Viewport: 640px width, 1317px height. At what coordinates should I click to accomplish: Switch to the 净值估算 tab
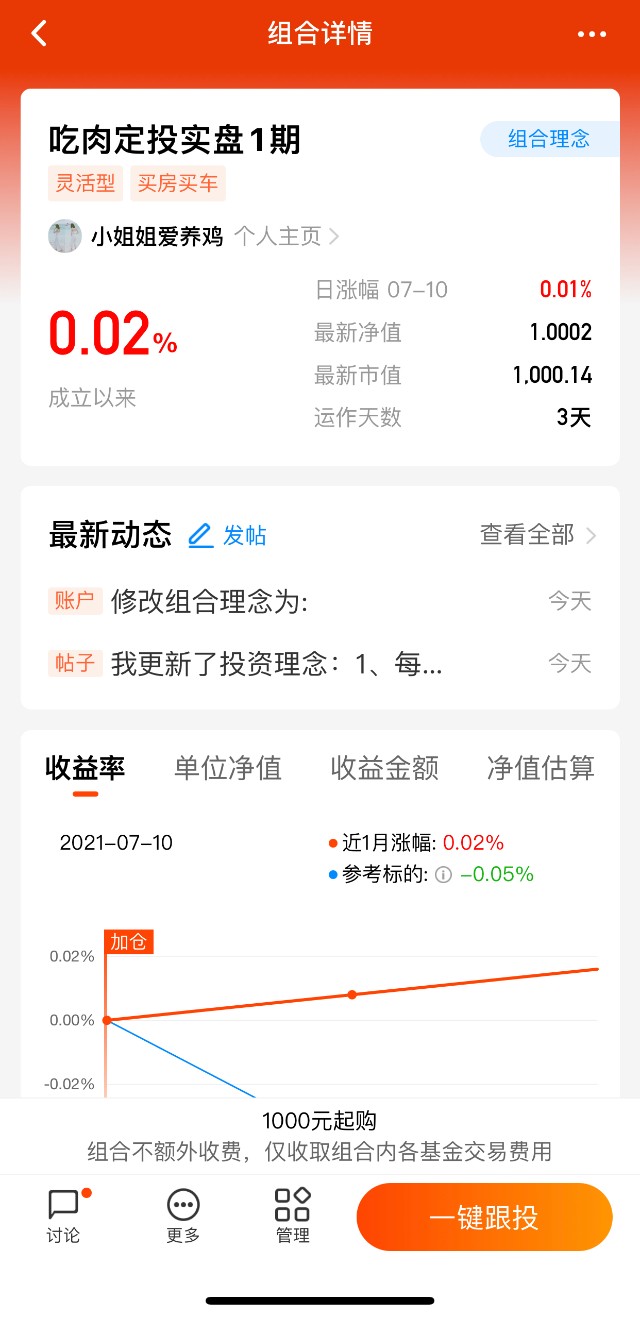point(541,768)
